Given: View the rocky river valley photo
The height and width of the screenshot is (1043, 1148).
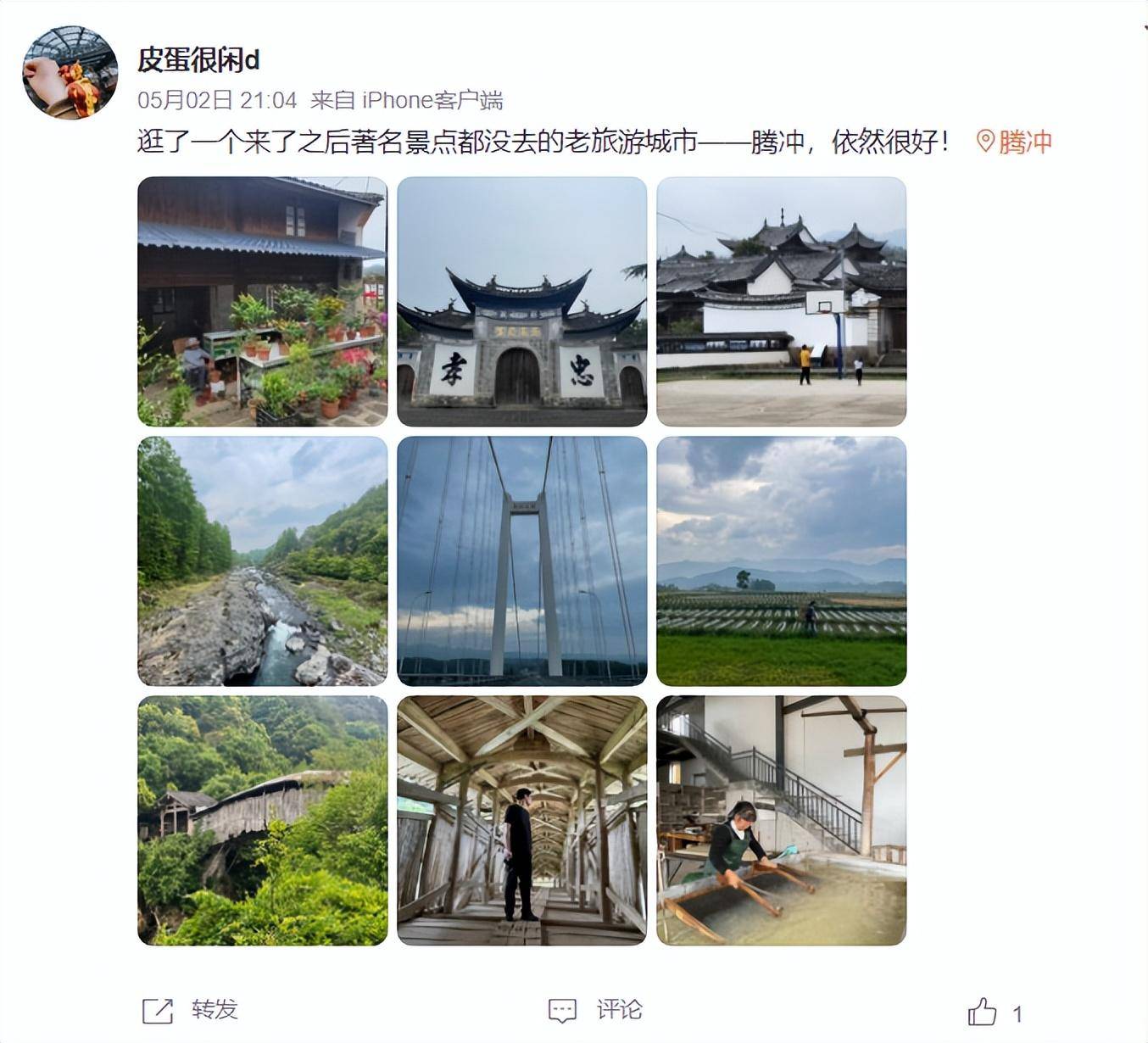Looking at the screenshot, I should [x=262, y=561].
